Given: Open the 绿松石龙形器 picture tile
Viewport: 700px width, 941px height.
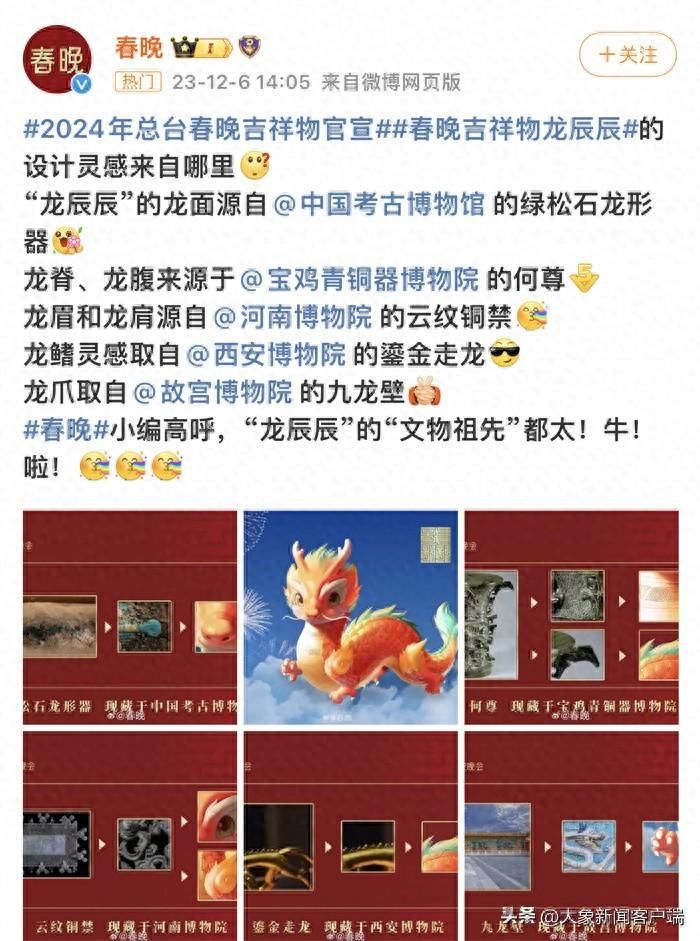Looking at the screenshot, I should coord(130,617).
